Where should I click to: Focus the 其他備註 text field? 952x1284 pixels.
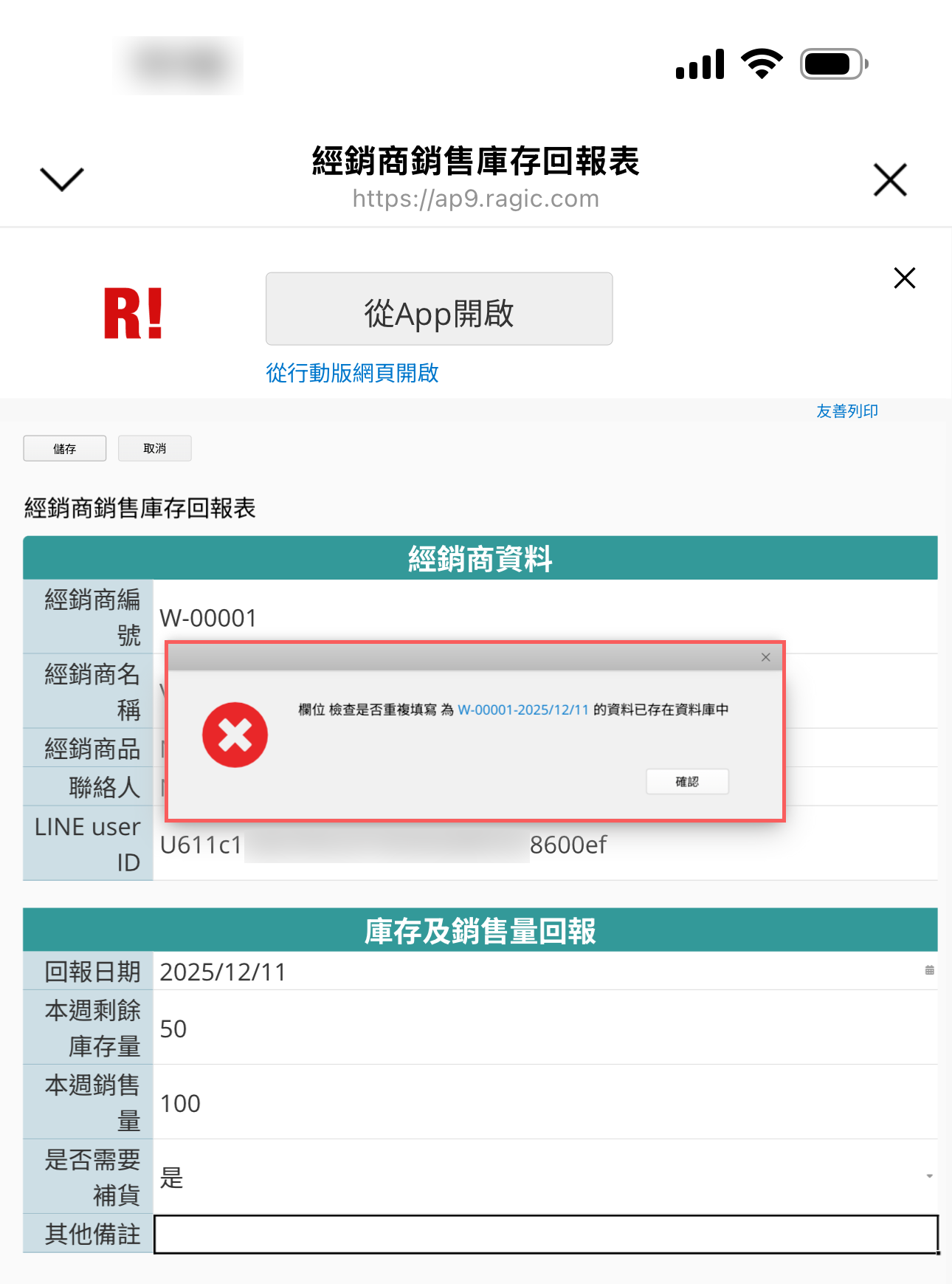(x=545, y=1235)
